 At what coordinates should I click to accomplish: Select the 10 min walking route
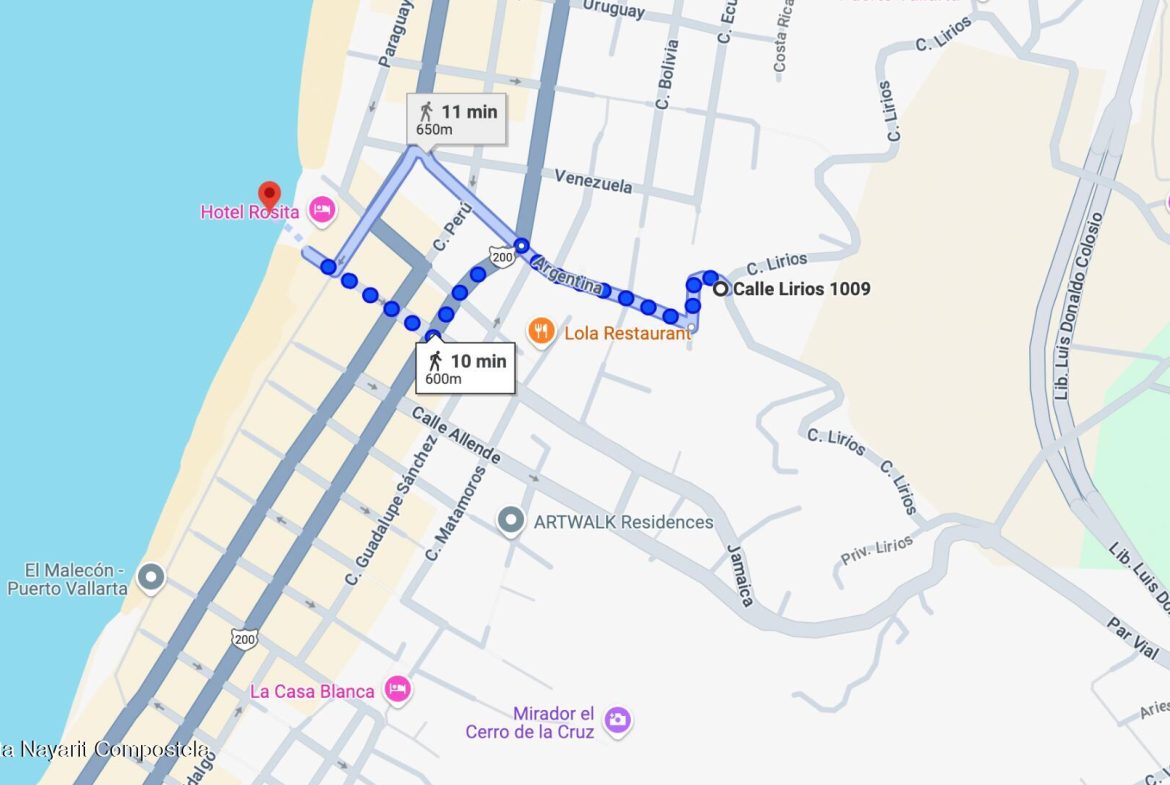(465, 368)
